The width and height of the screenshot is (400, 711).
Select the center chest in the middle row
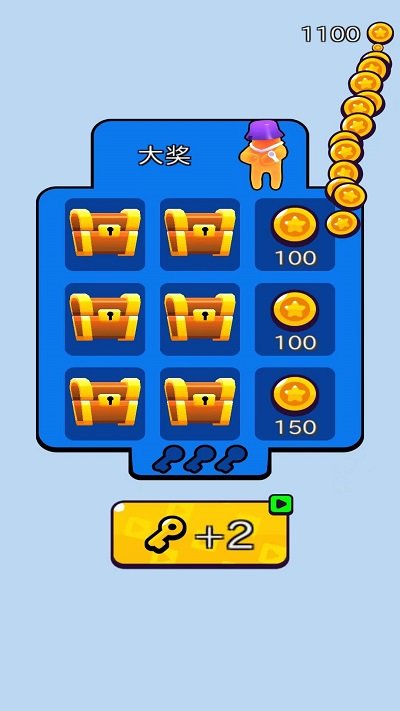[200, 319]
